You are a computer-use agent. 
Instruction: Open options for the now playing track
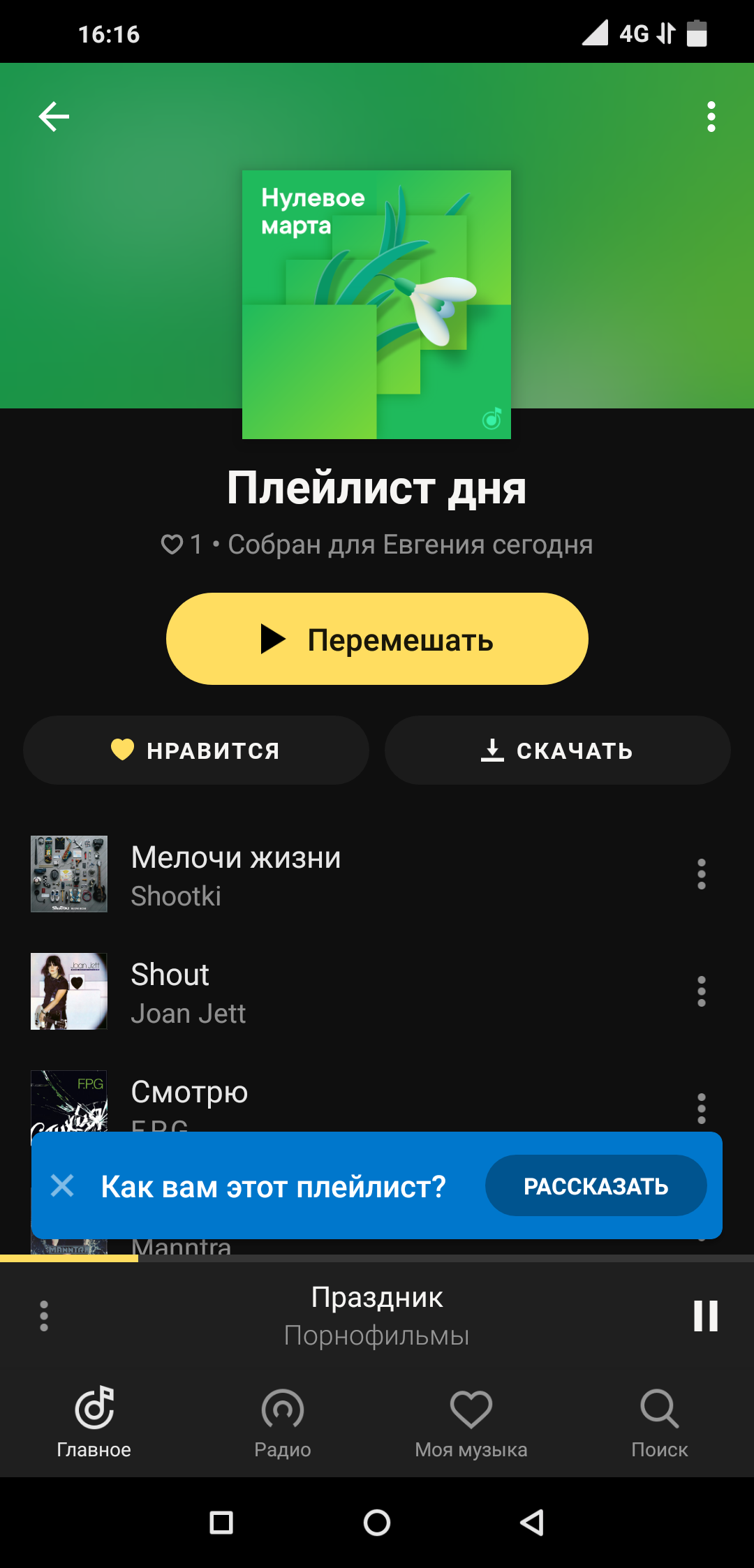(x=44, y=1316)
